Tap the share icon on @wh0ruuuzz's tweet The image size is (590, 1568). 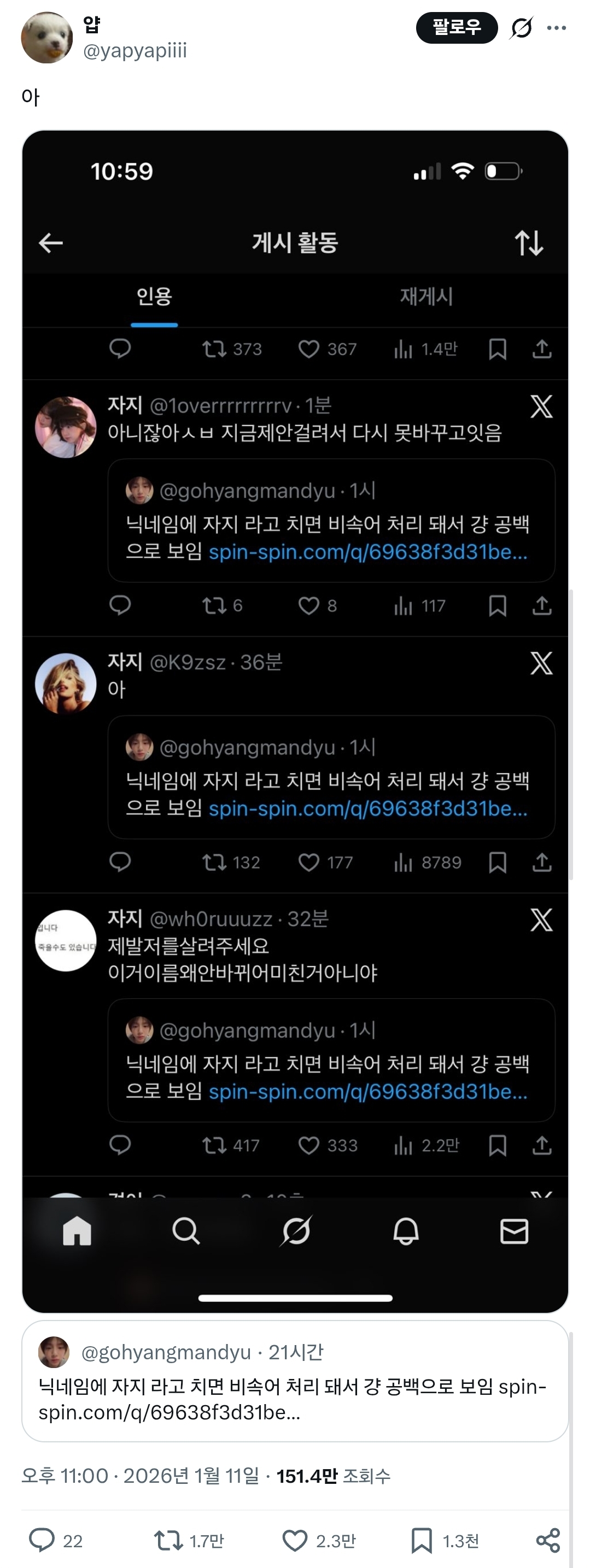point(542,1145)
